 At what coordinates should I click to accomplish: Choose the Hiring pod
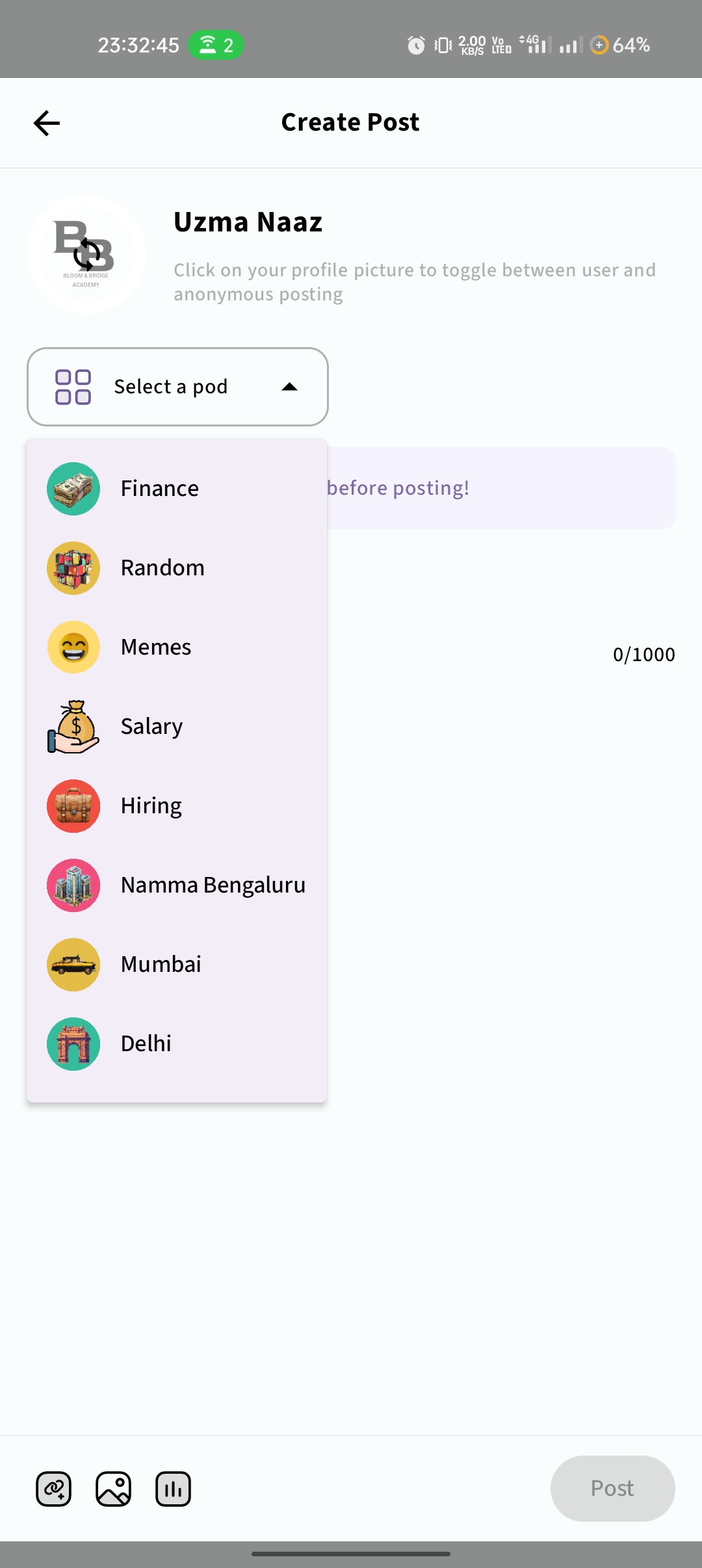coord(151,806)
